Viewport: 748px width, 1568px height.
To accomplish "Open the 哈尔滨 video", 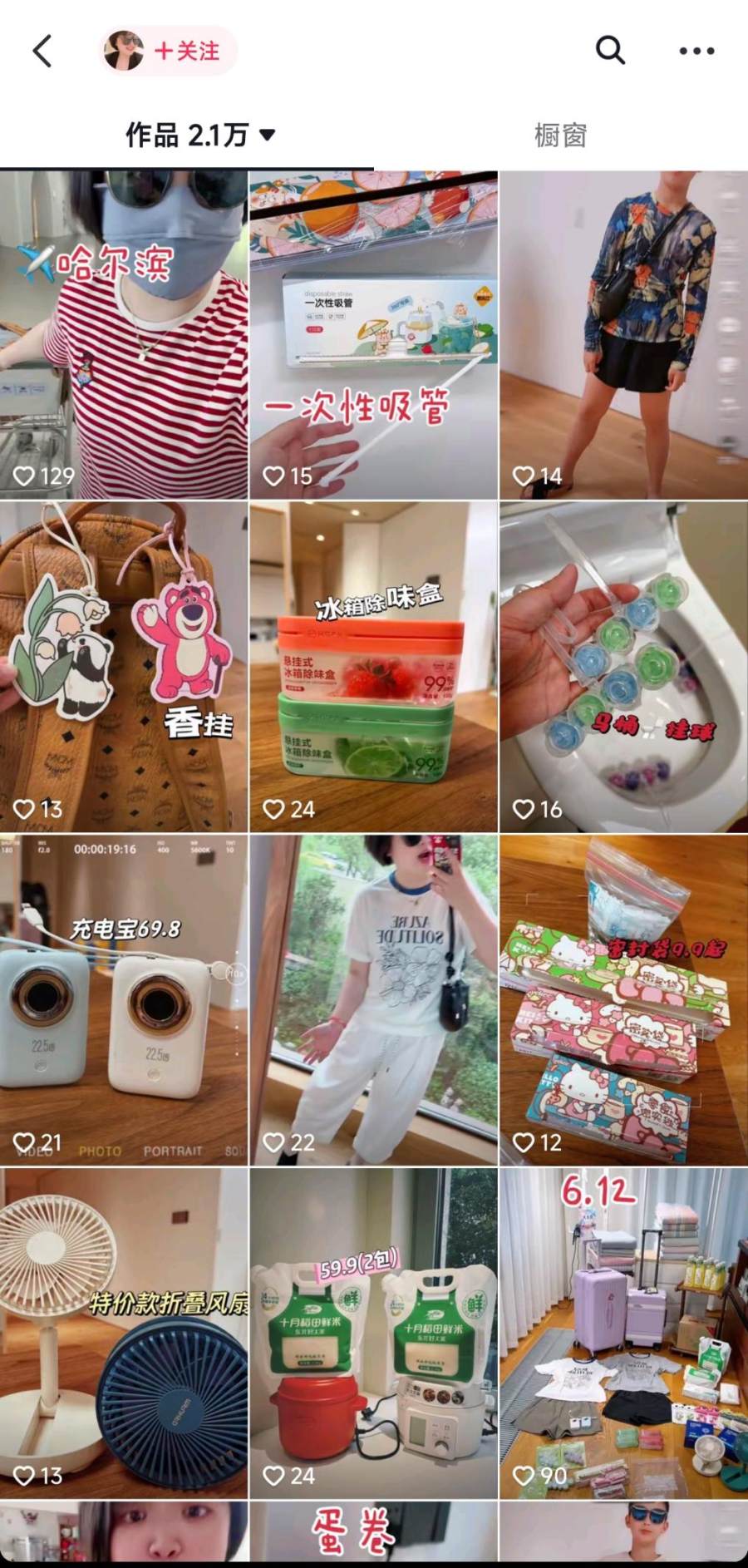I will tap(124, 334).
